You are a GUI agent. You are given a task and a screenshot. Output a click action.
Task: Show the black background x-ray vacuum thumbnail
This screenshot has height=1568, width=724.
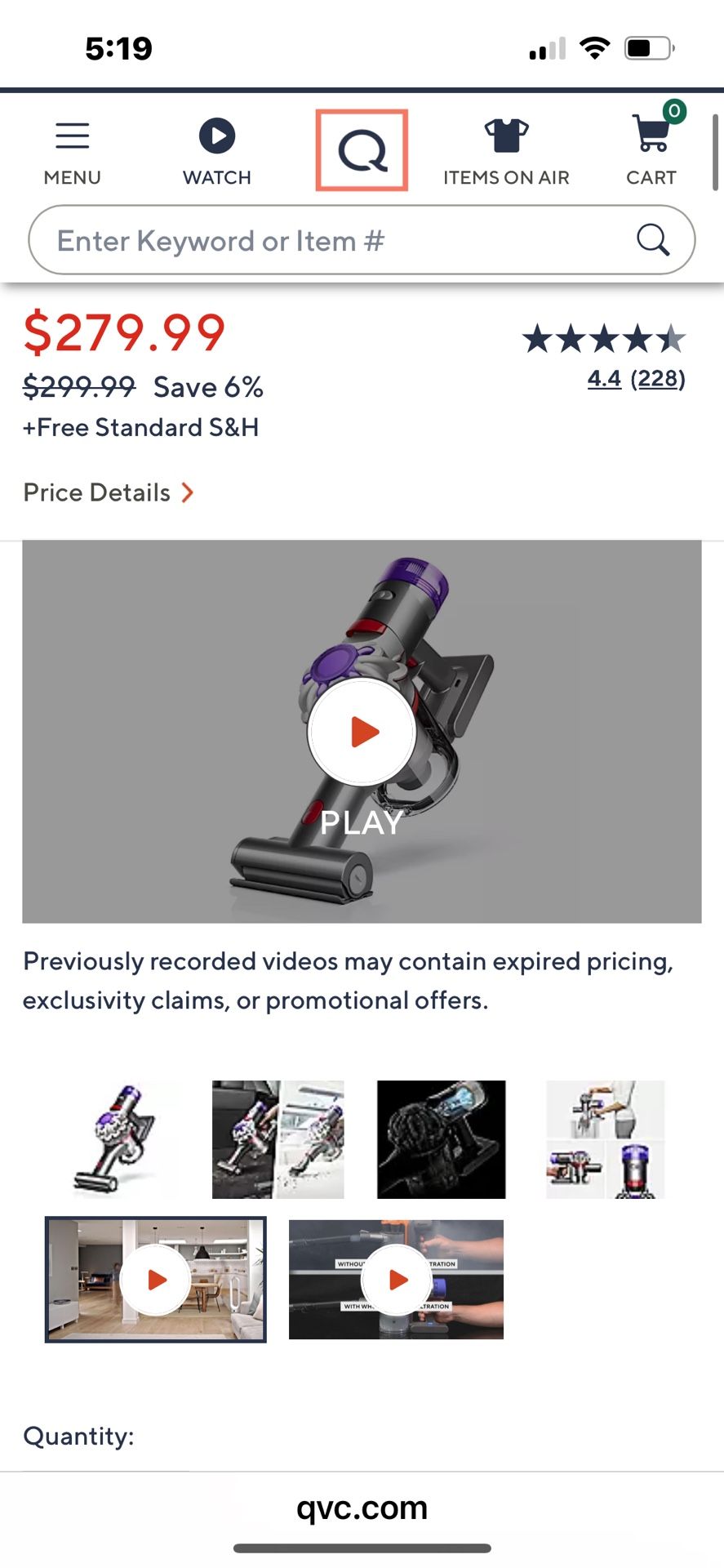pyautogui.click(x=442, y=1139)
